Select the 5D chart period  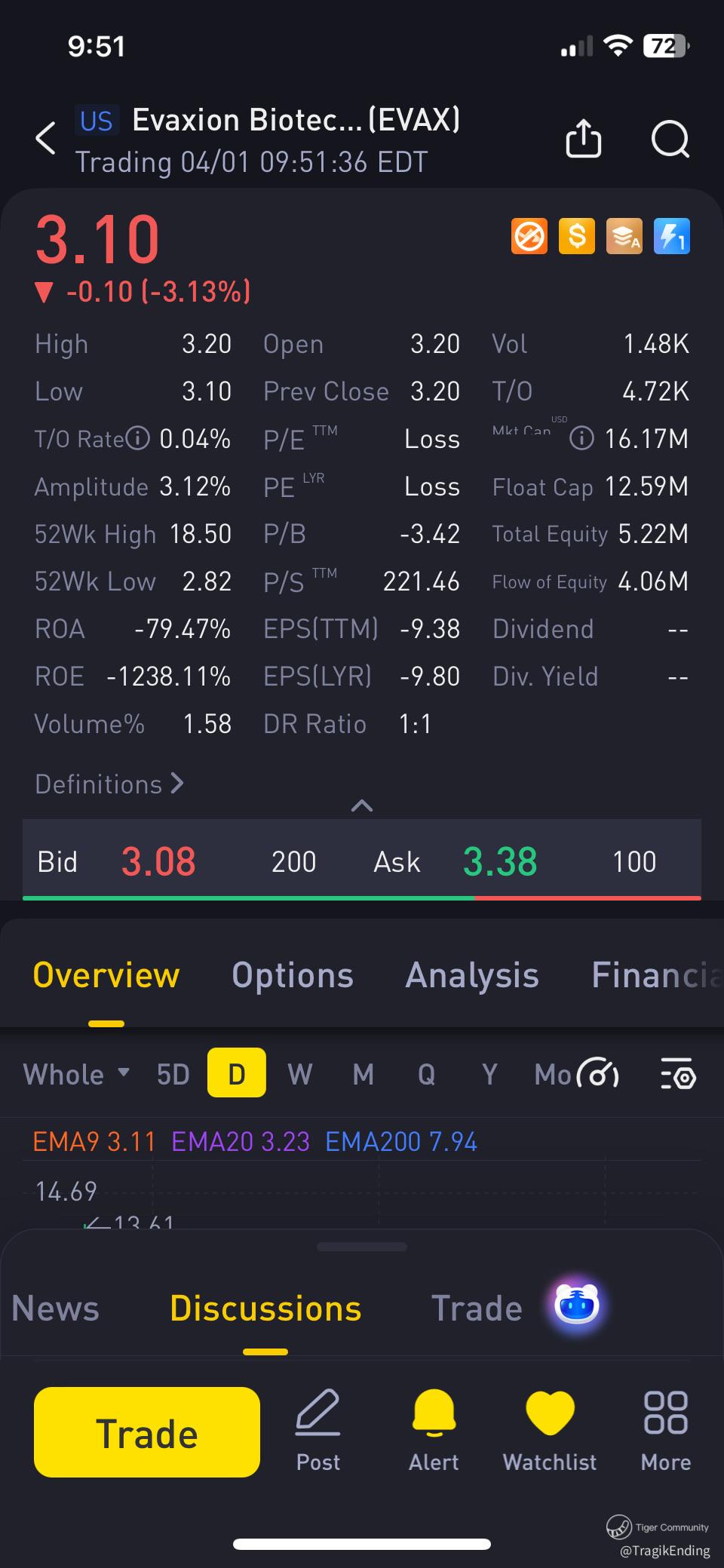[173, 1074]
